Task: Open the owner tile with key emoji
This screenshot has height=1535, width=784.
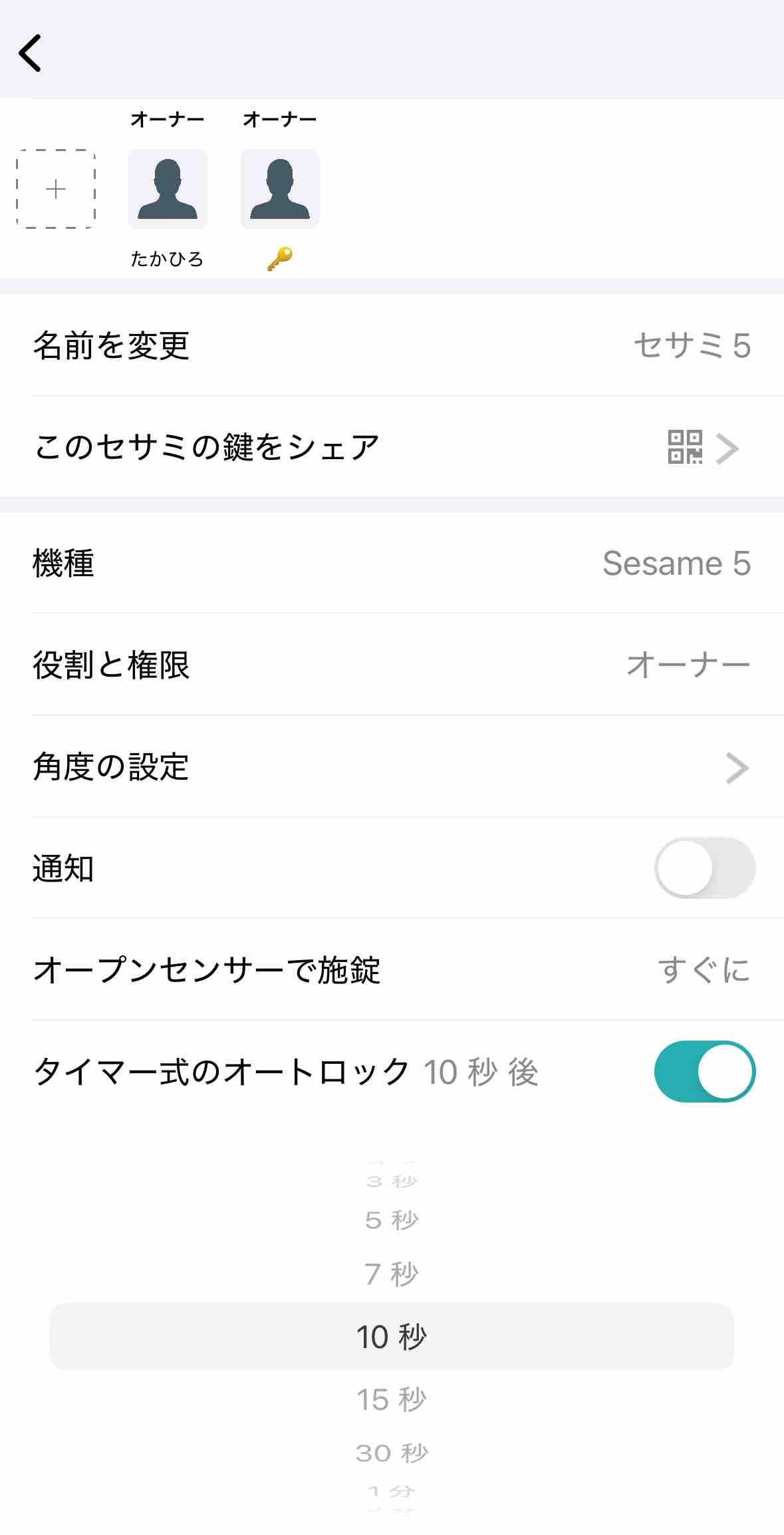Action: click(x=280, y=189)
